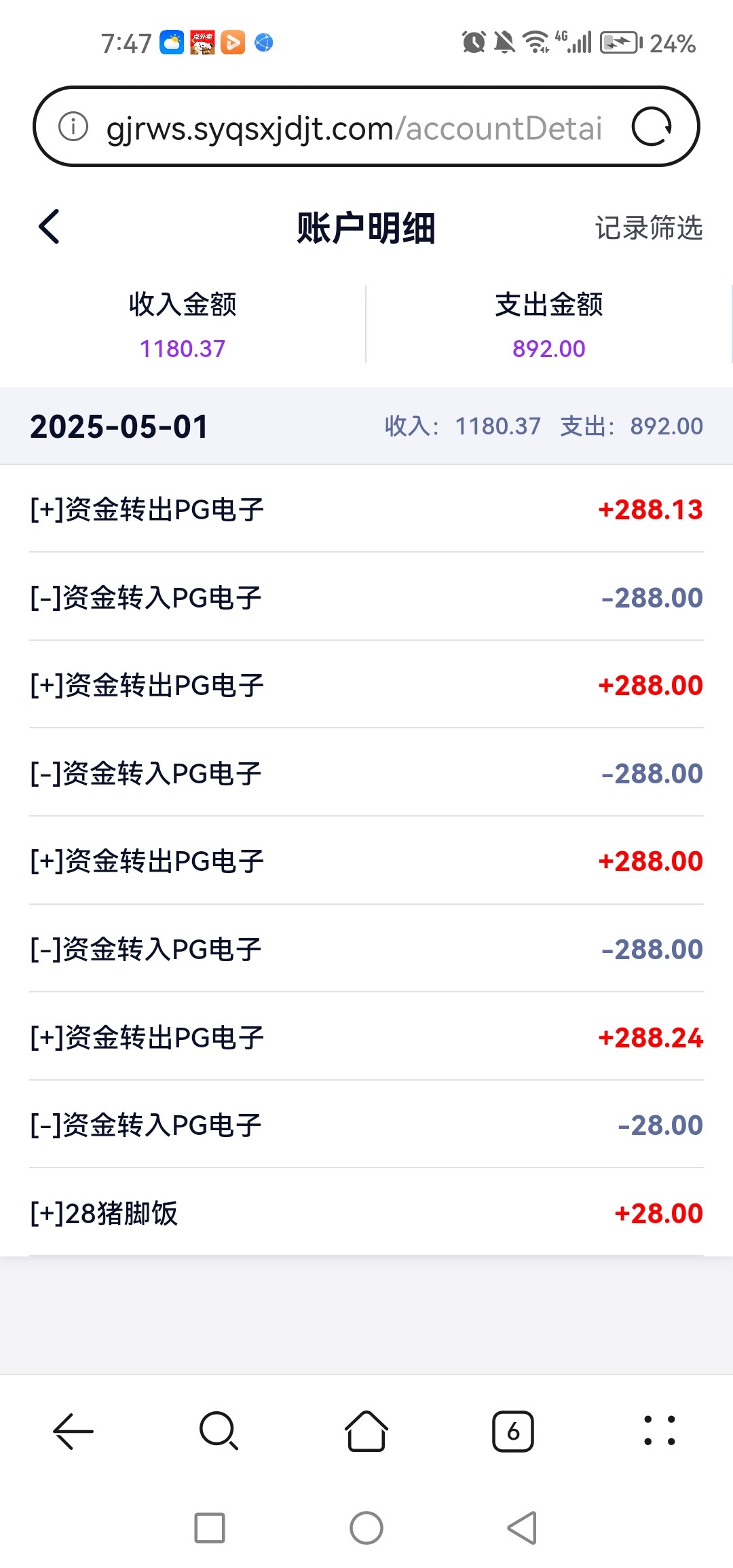Open the browser search
The image size is (733, 1568).
click(x=219, y=1431)
